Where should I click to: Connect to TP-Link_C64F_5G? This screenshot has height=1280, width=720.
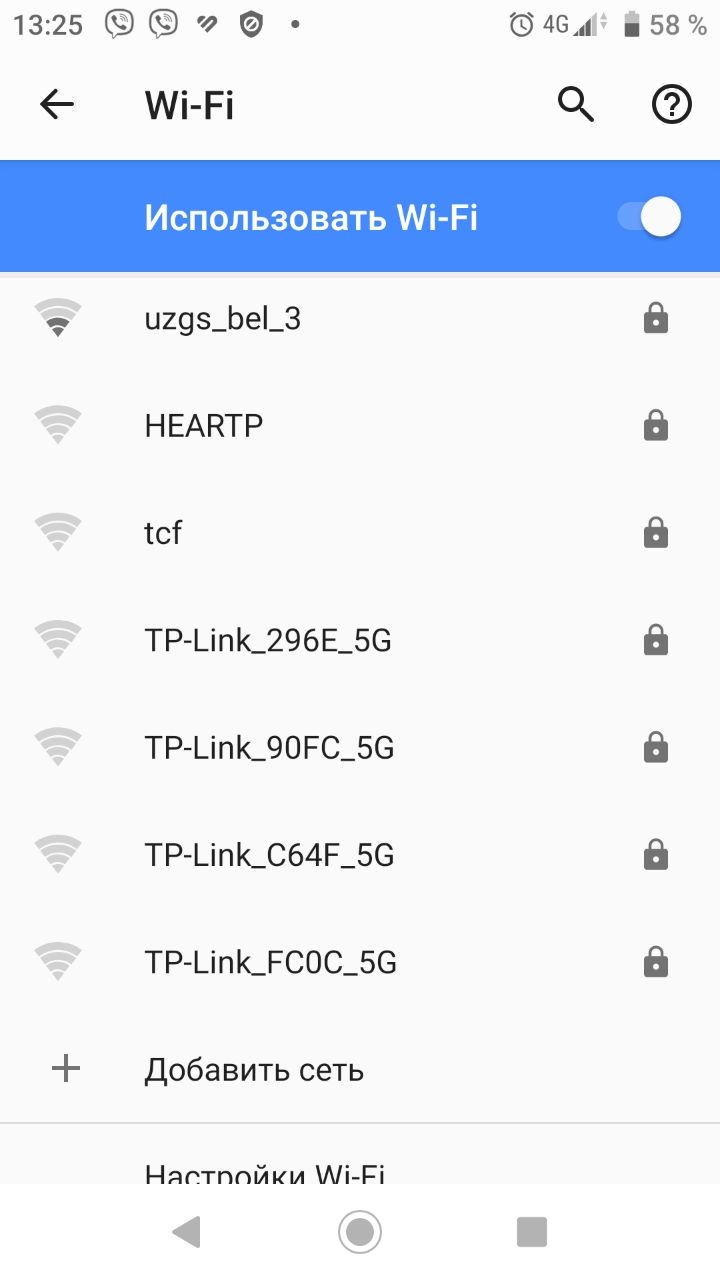click(360, 855)
